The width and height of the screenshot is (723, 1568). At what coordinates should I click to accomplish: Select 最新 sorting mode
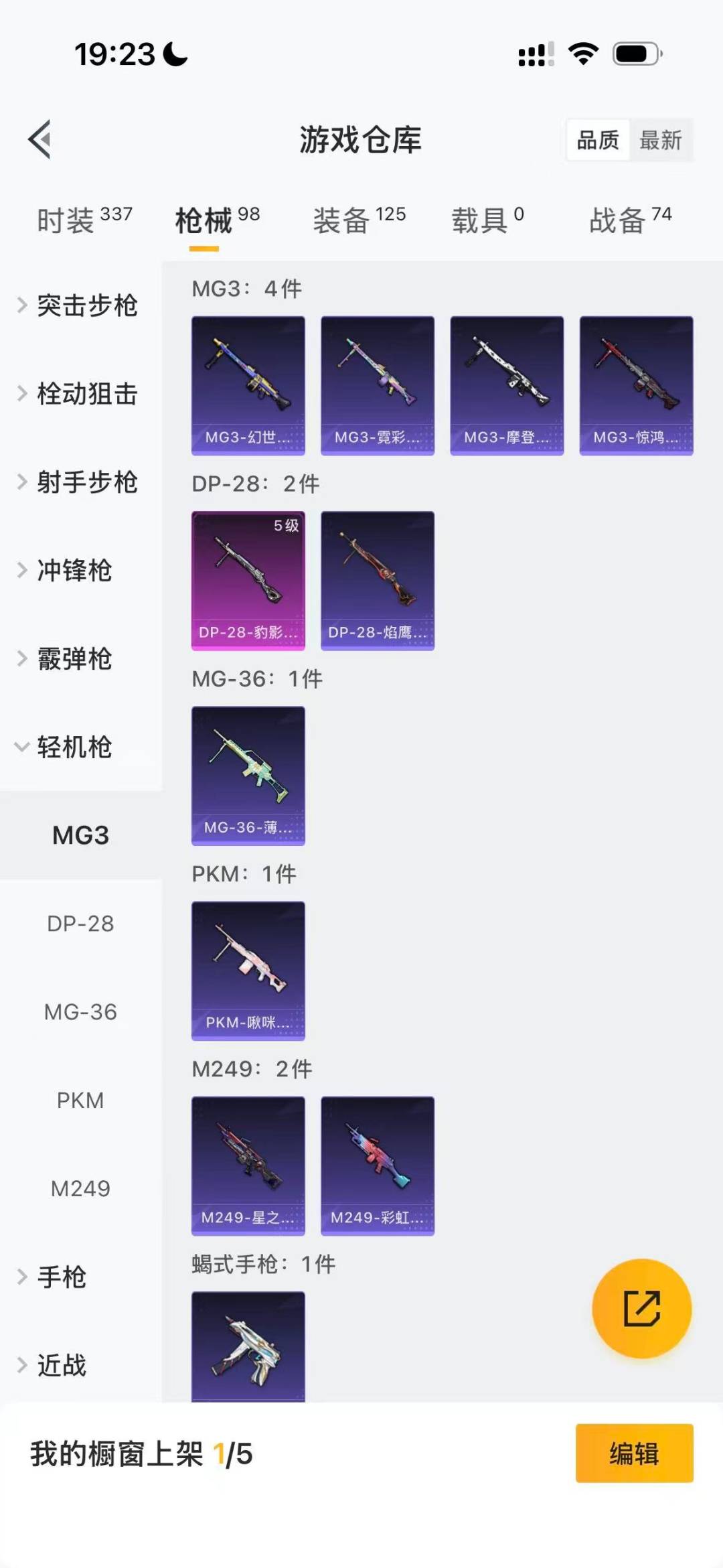661,140
